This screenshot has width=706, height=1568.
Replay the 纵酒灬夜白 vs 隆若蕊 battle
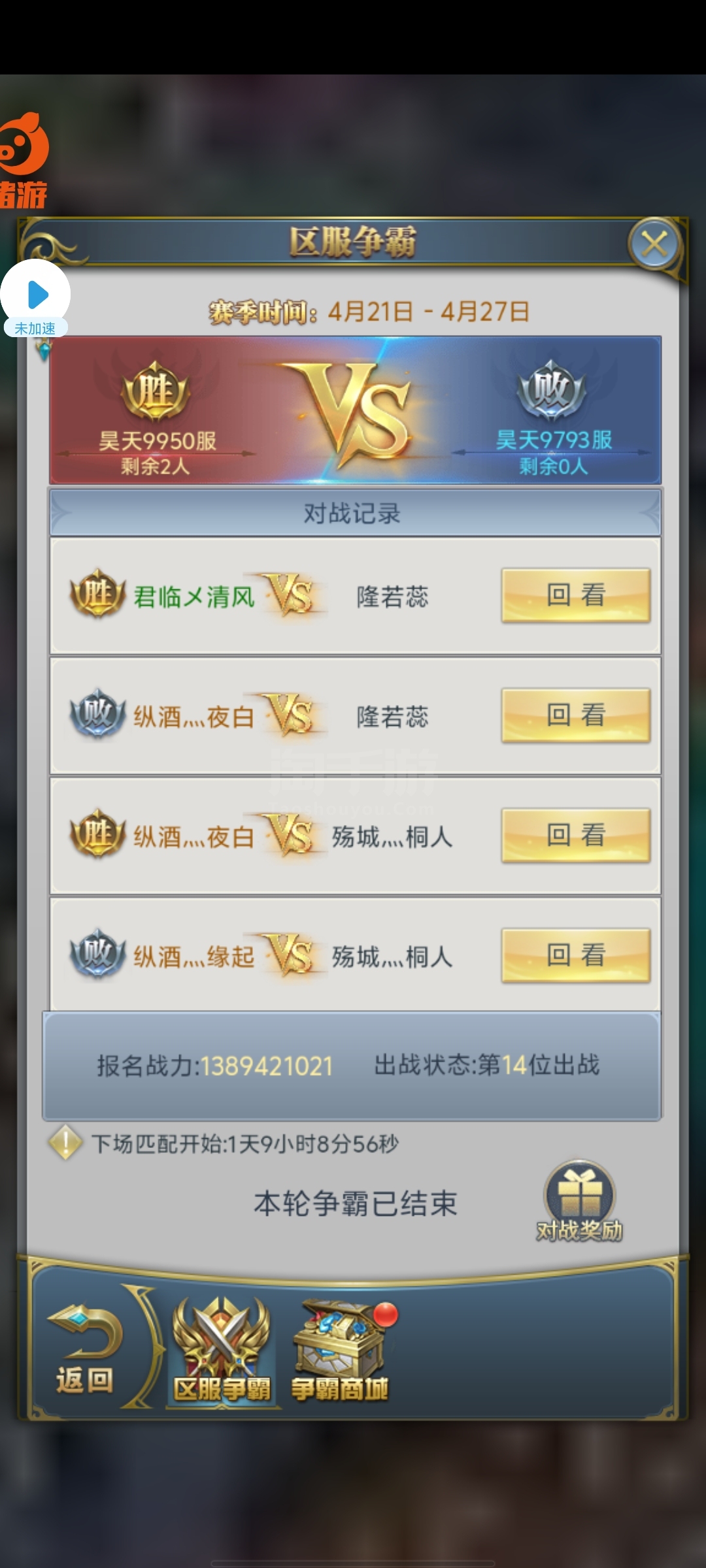click(x=576, y=715)
